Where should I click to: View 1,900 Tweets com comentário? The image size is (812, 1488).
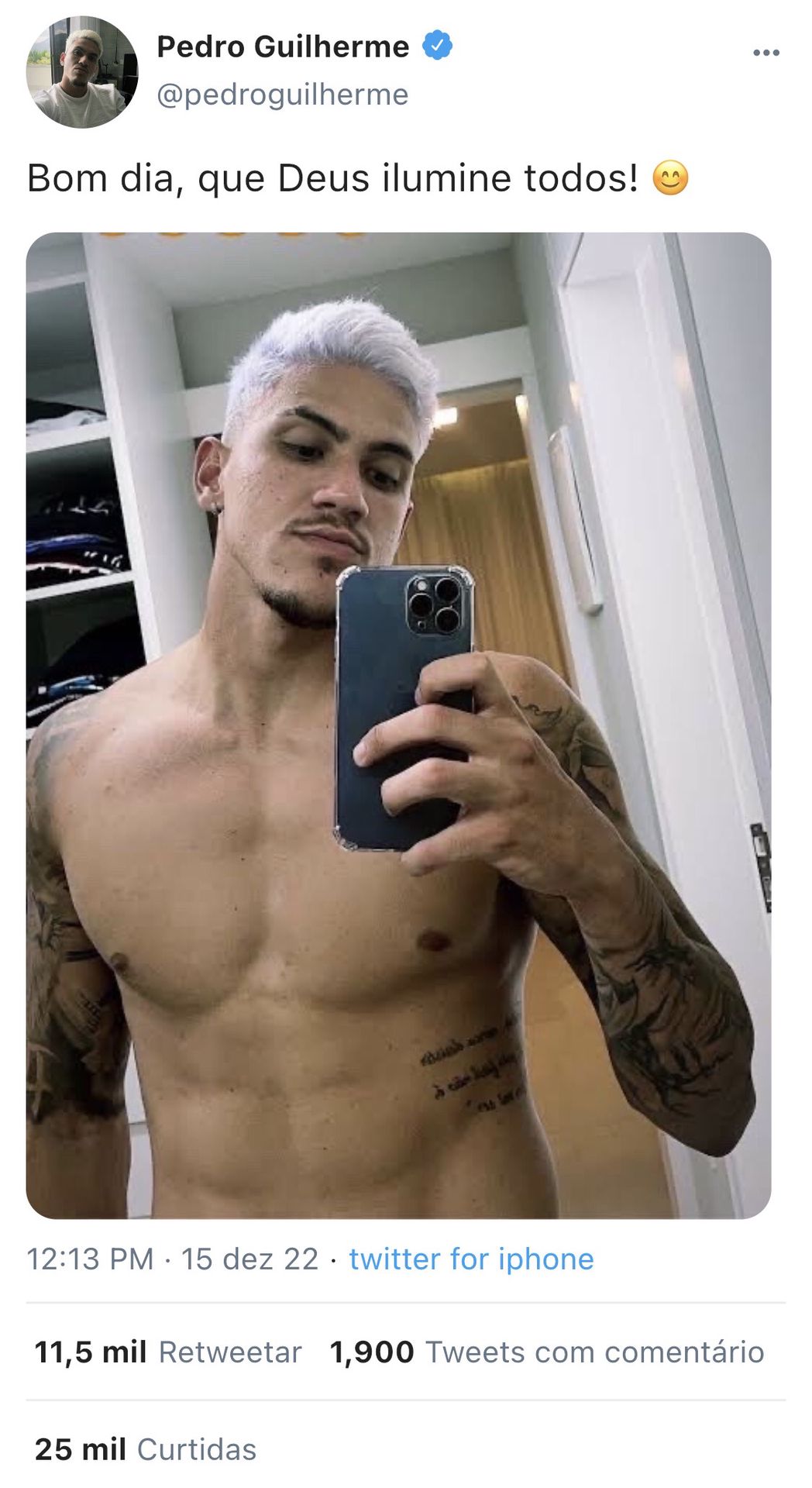[x=546, y=1352]
